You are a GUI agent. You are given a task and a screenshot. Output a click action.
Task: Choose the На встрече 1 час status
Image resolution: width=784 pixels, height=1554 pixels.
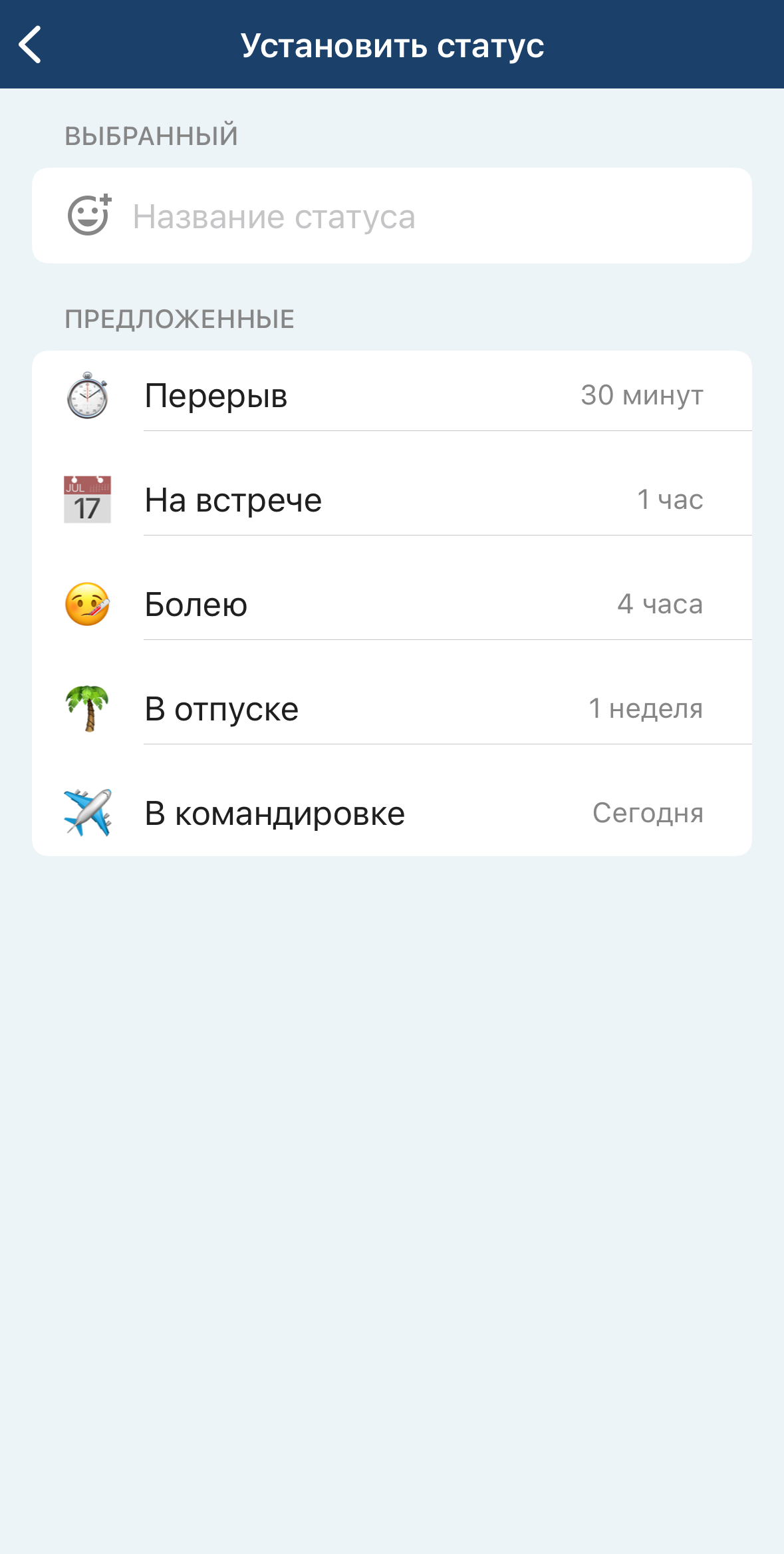[x=392, y=500]
